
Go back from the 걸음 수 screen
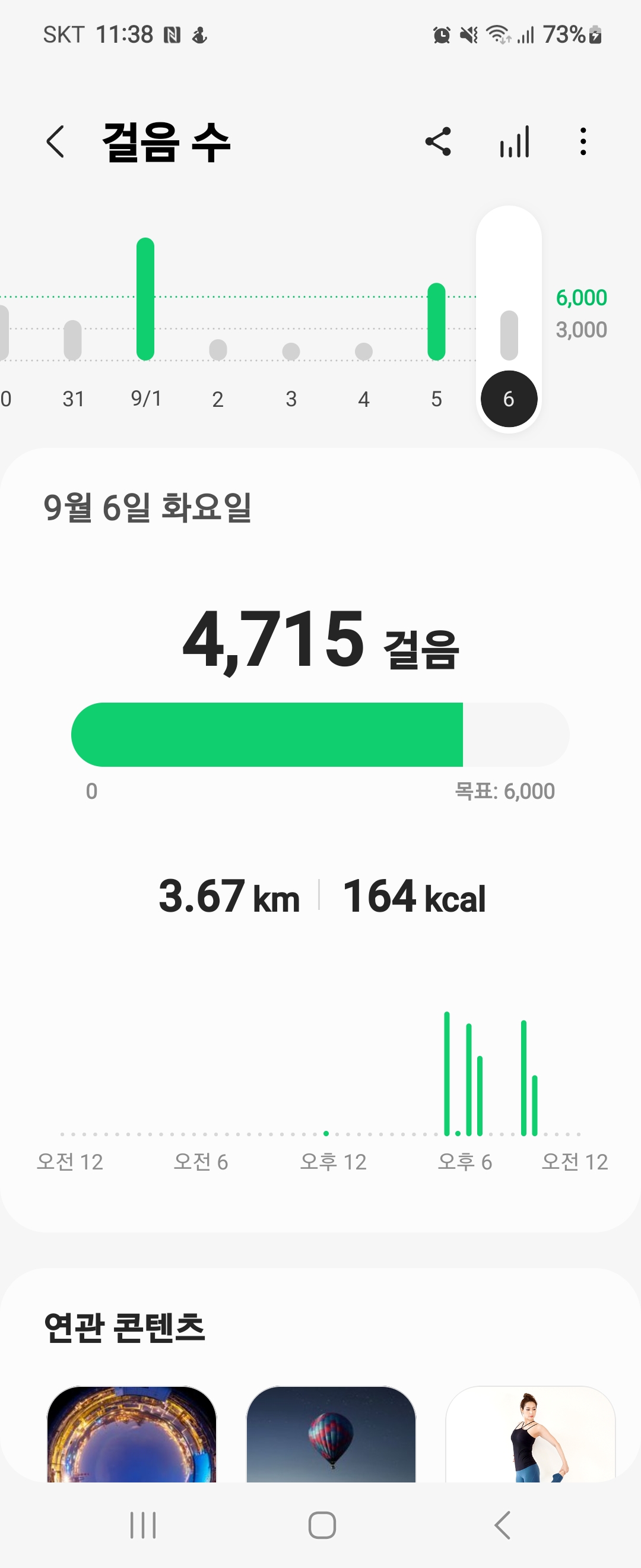(x=55, y=142)
